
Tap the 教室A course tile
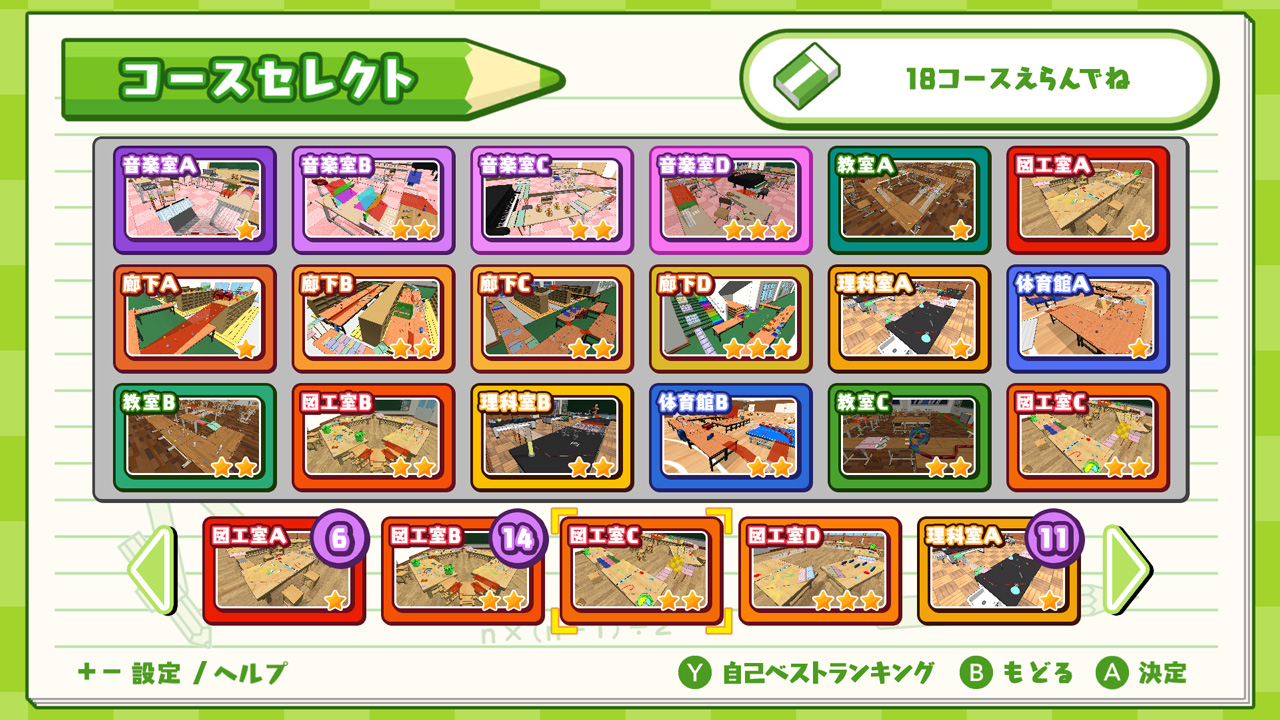(x=909, y=200)
